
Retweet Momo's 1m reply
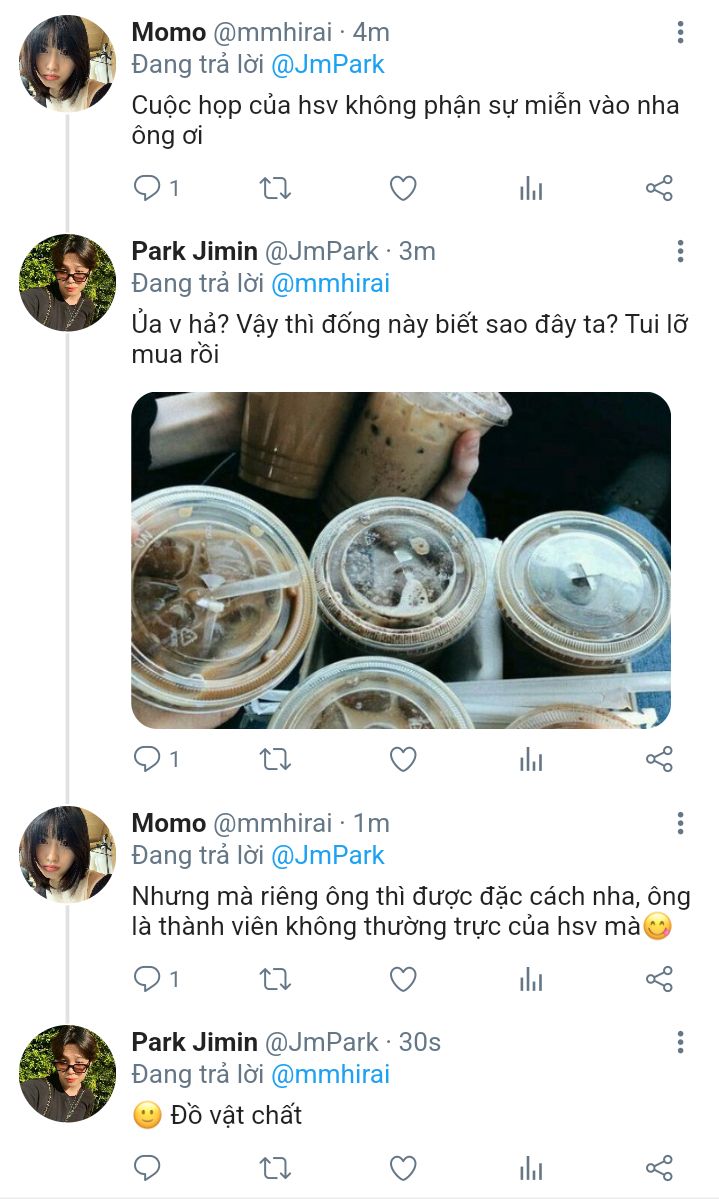(x=275, y=979)
